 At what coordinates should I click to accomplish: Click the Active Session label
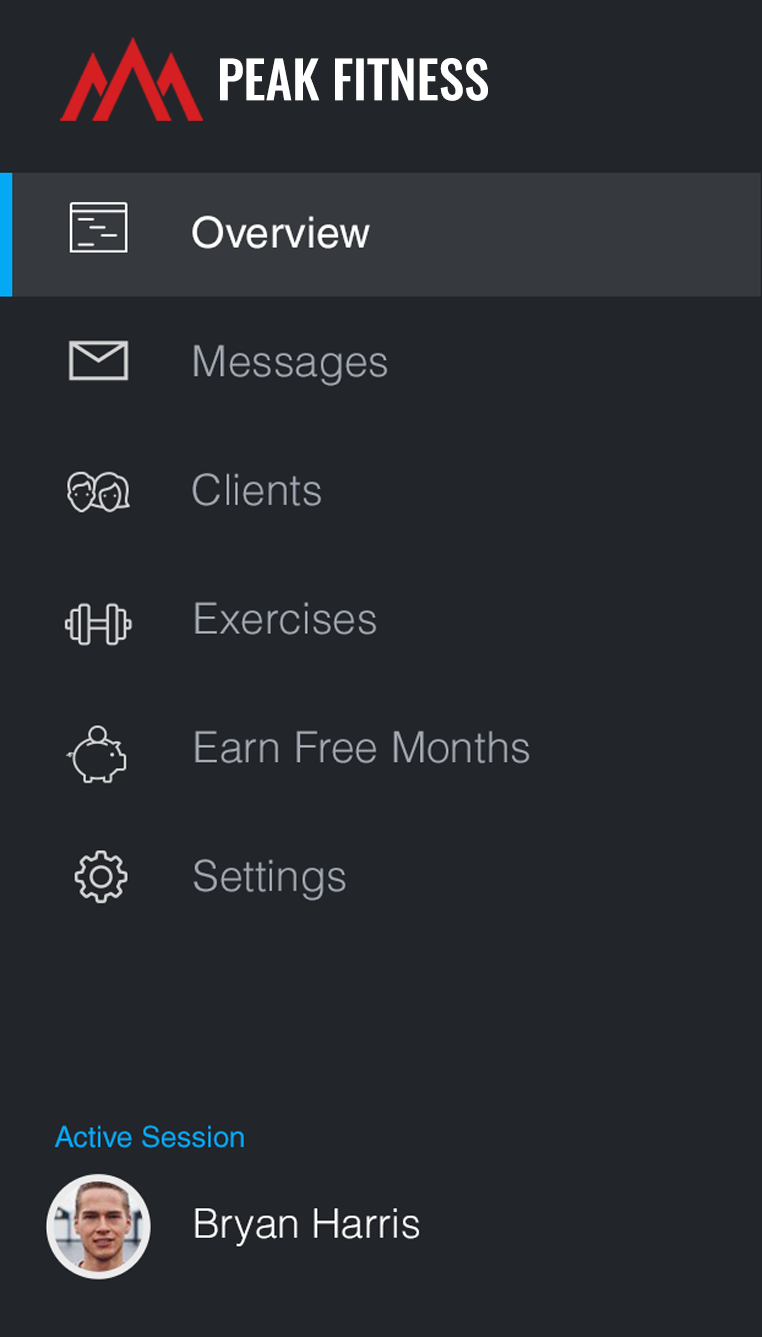pyautogui.click(x=149, y=1137)
